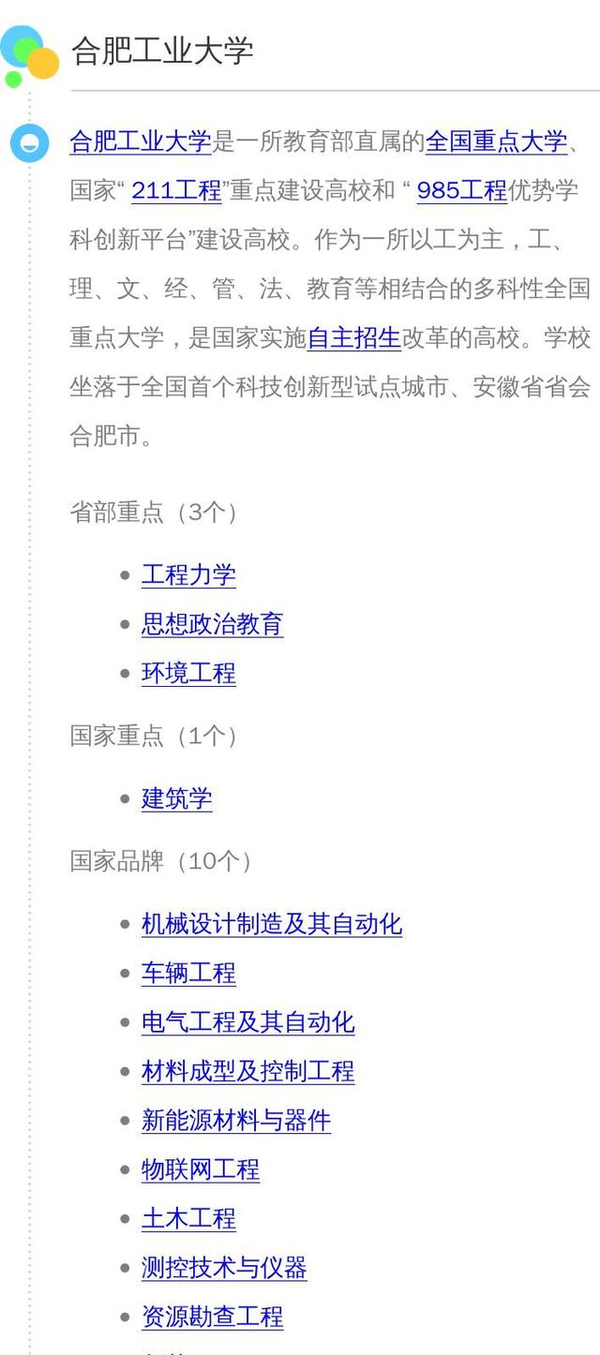Open 环境工程 major link

189,673
